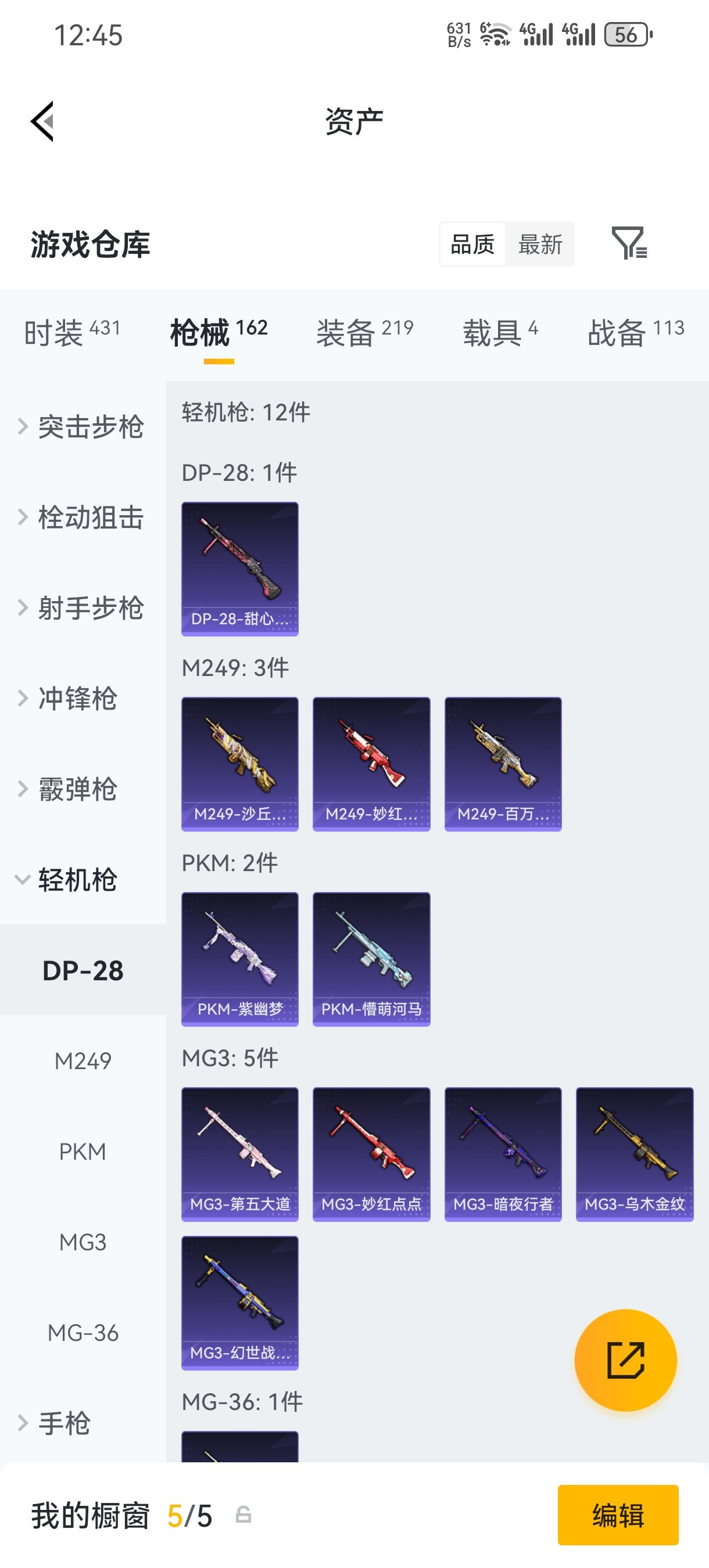The height and width of the screenshot is (1568, 709).
Task: Expand the 突击步枪 category
Action: (83, 427)
